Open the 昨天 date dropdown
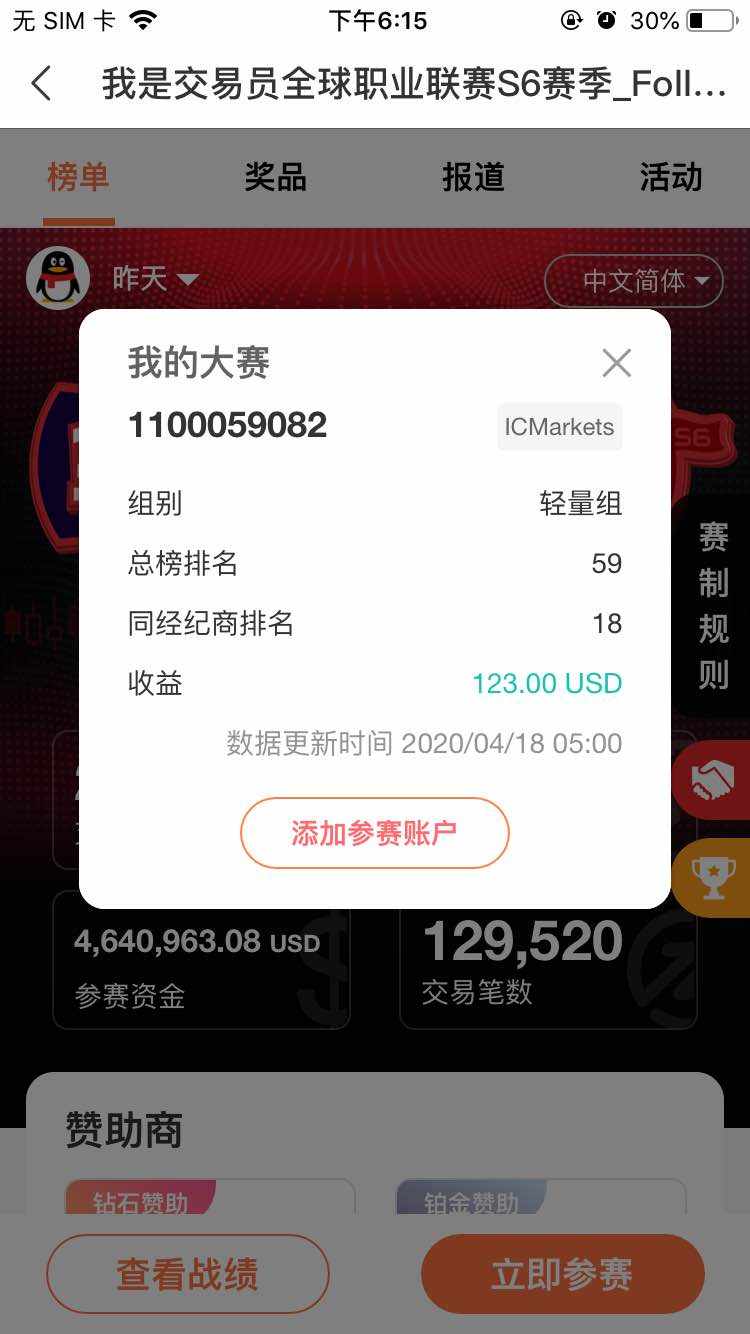 [x=155, y=279]
